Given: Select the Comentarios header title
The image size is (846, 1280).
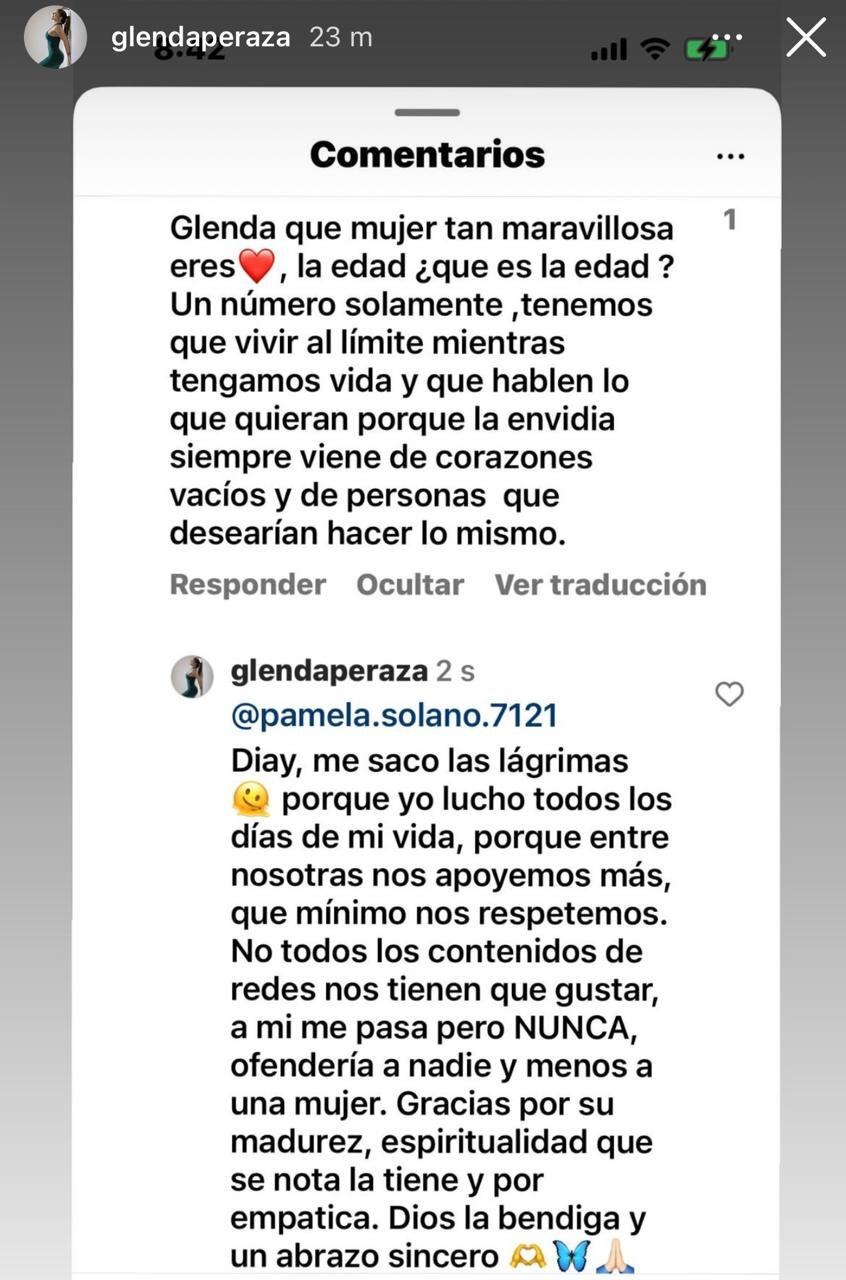Looking at the screenshot, I should click(x=427, y=154).
